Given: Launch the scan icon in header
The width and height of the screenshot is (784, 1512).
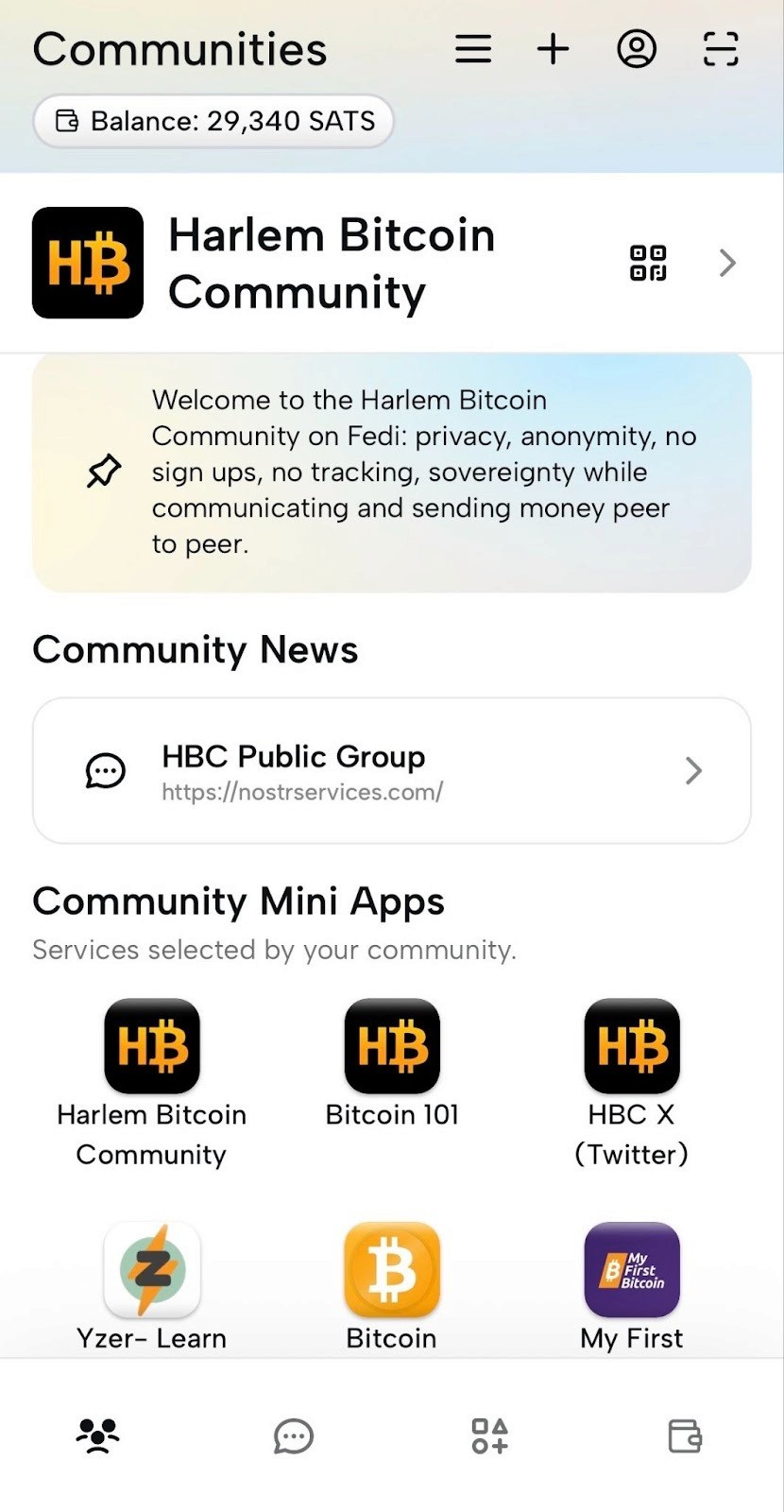Looking at the screenshot, I should pos(721,49).
